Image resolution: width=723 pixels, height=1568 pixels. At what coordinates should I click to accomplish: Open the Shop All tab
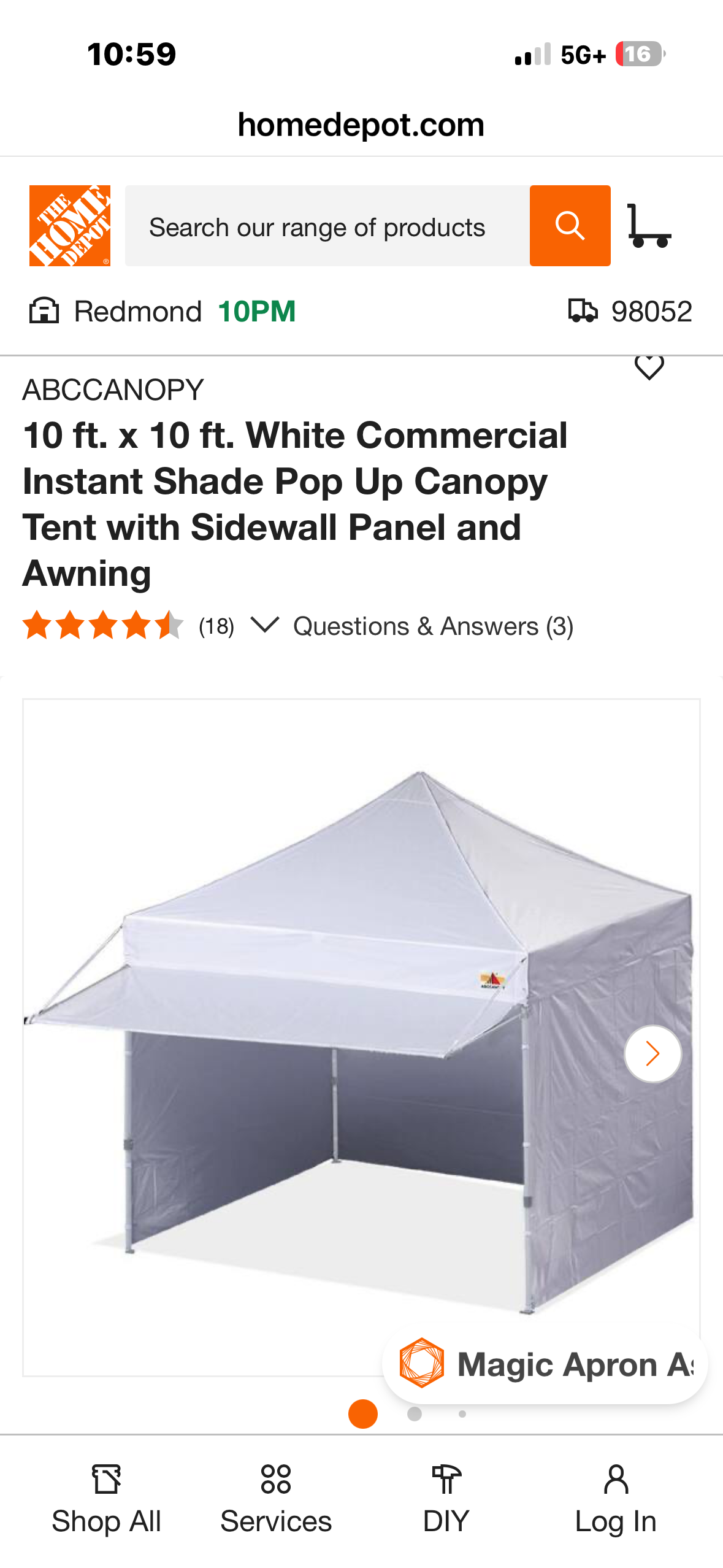(x=107, y=1500)
